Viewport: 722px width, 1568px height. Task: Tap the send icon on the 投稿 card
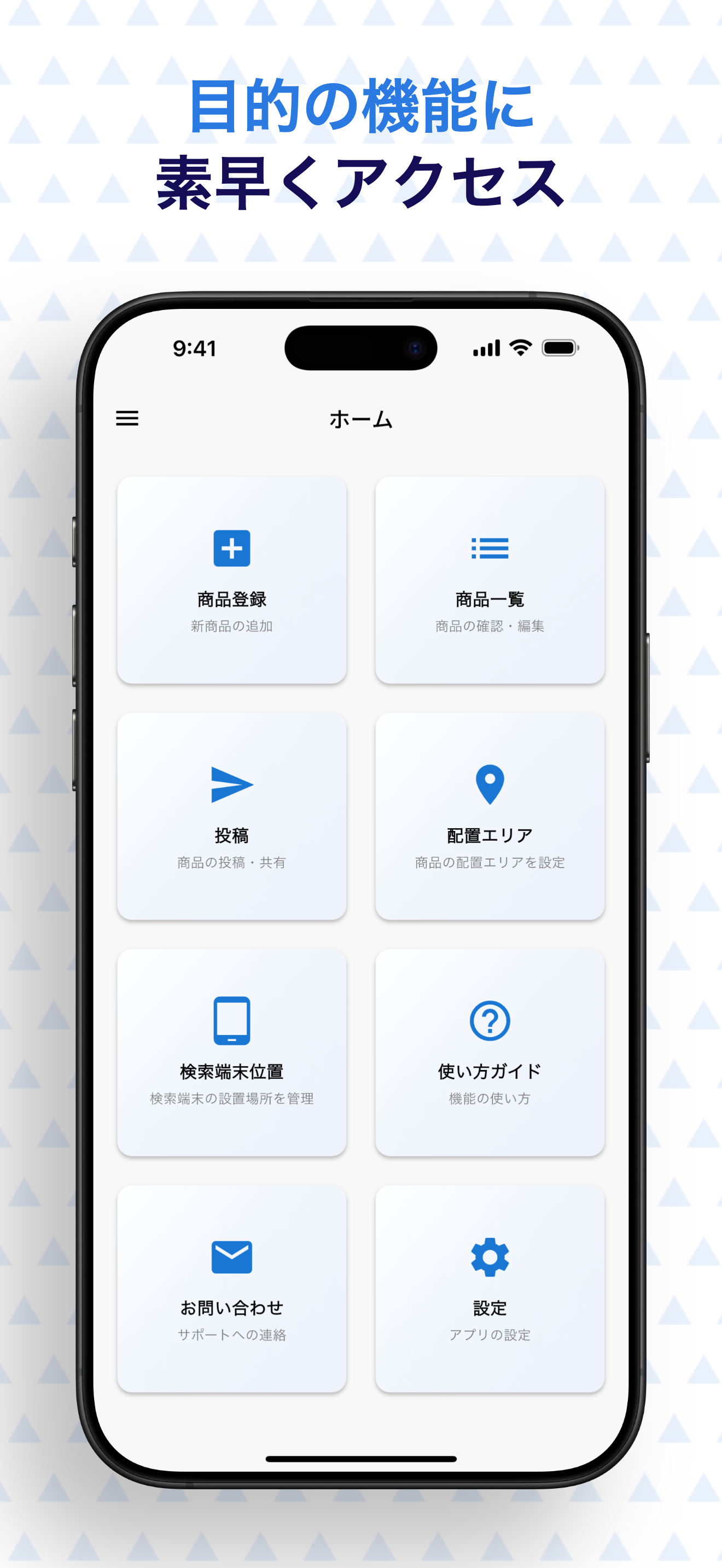231,785
